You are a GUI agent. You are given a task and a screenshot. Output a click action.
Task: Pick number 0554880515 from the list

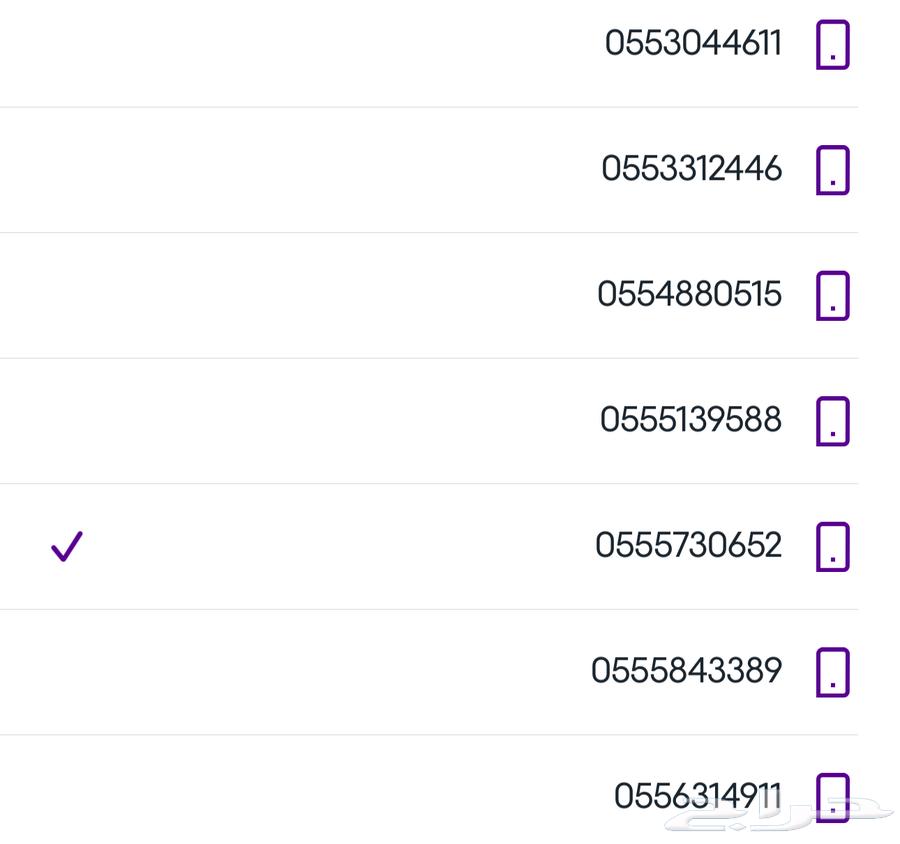tap(689, 295)
